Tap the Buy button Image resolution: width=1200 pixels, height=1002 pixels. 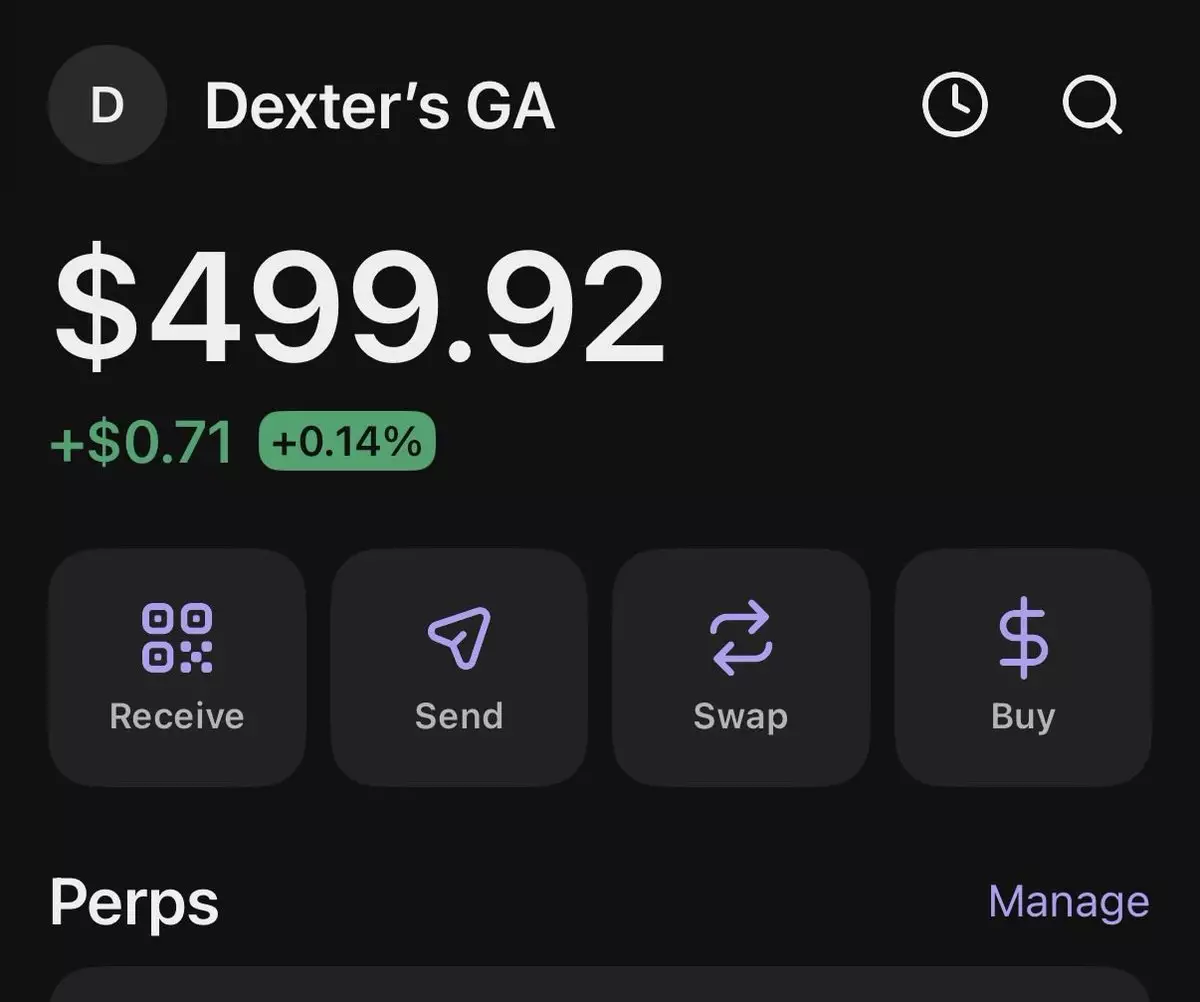[1023, 667]
